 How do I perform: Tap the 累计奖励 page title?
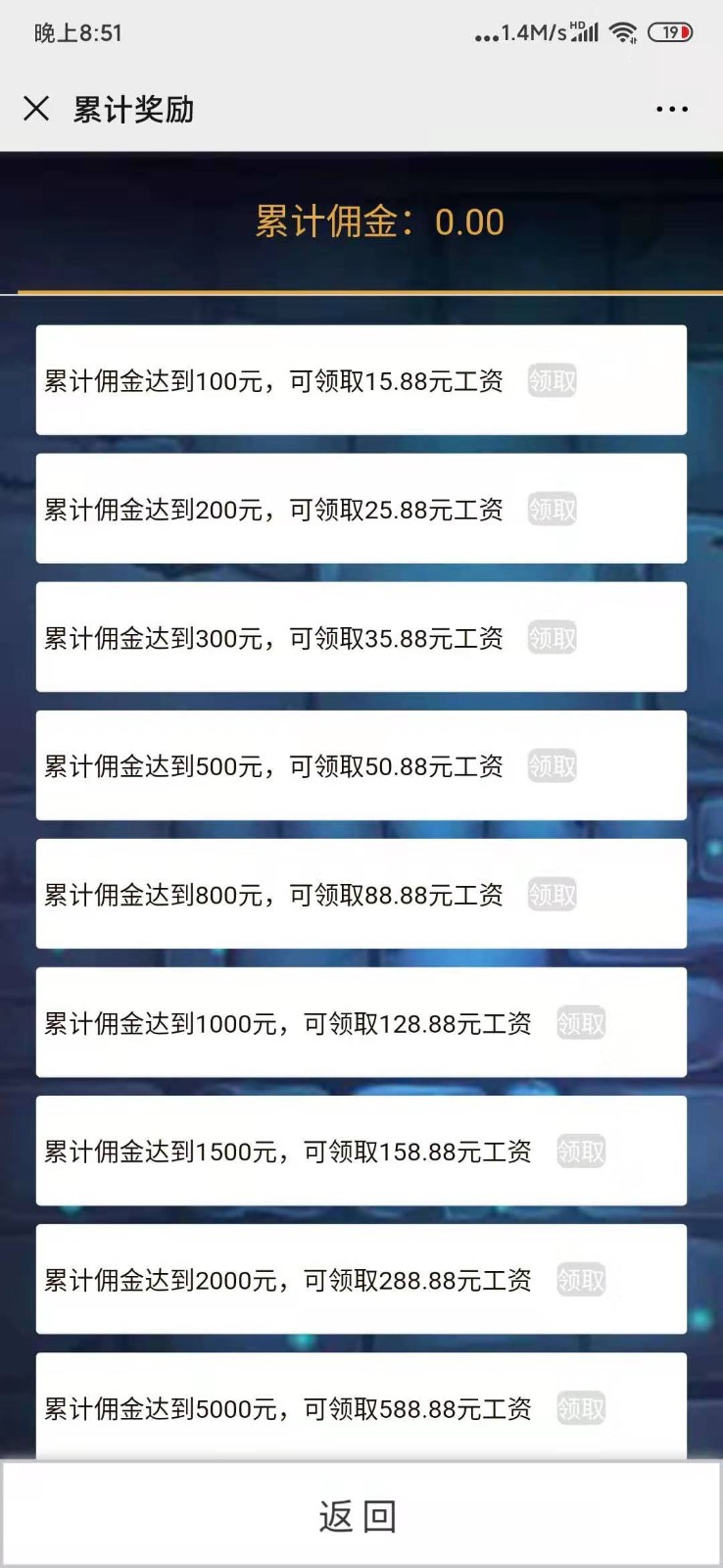pos(133,109)
